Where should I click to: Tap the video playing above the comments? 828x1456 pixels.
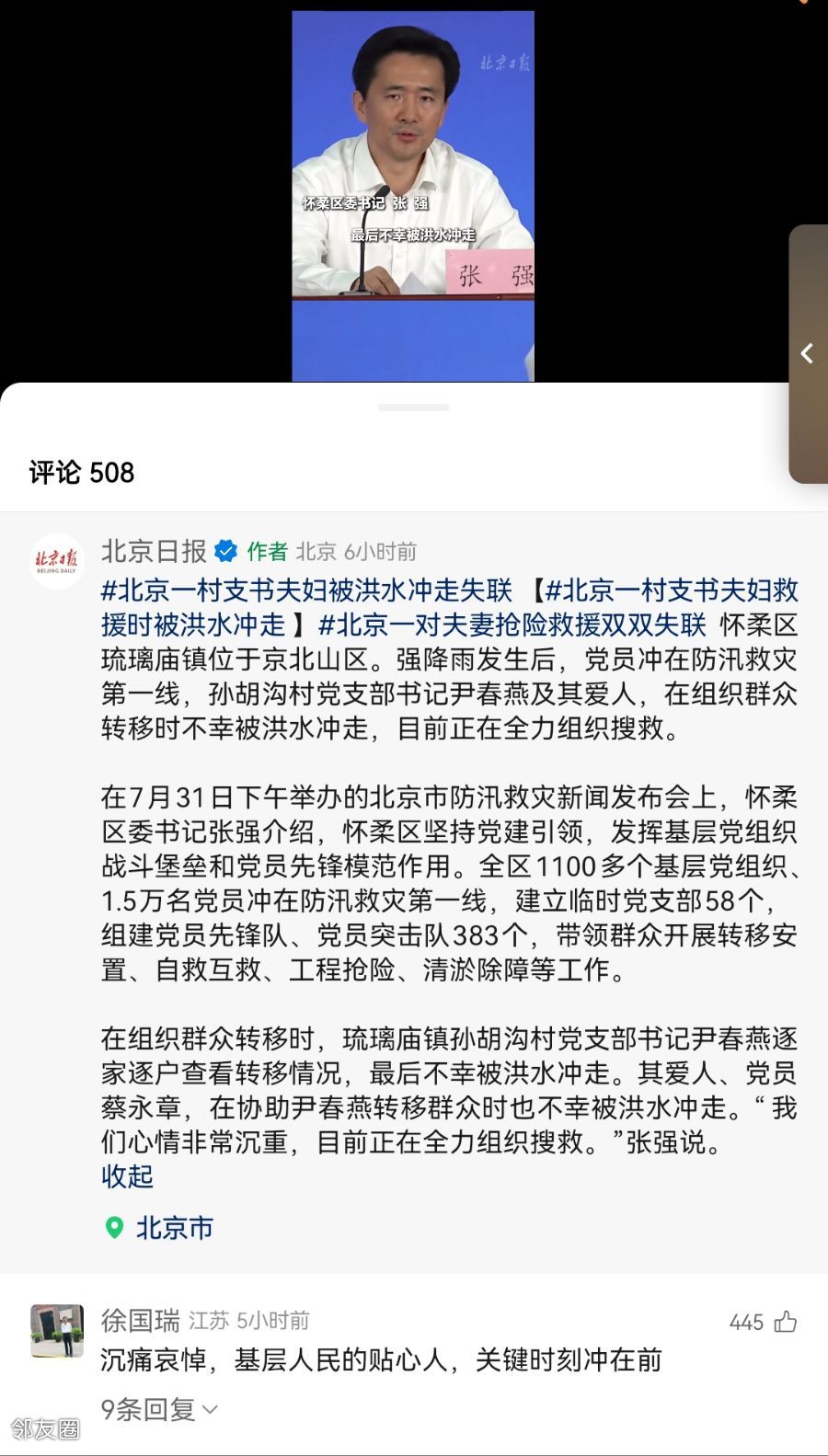pos(413,196)
